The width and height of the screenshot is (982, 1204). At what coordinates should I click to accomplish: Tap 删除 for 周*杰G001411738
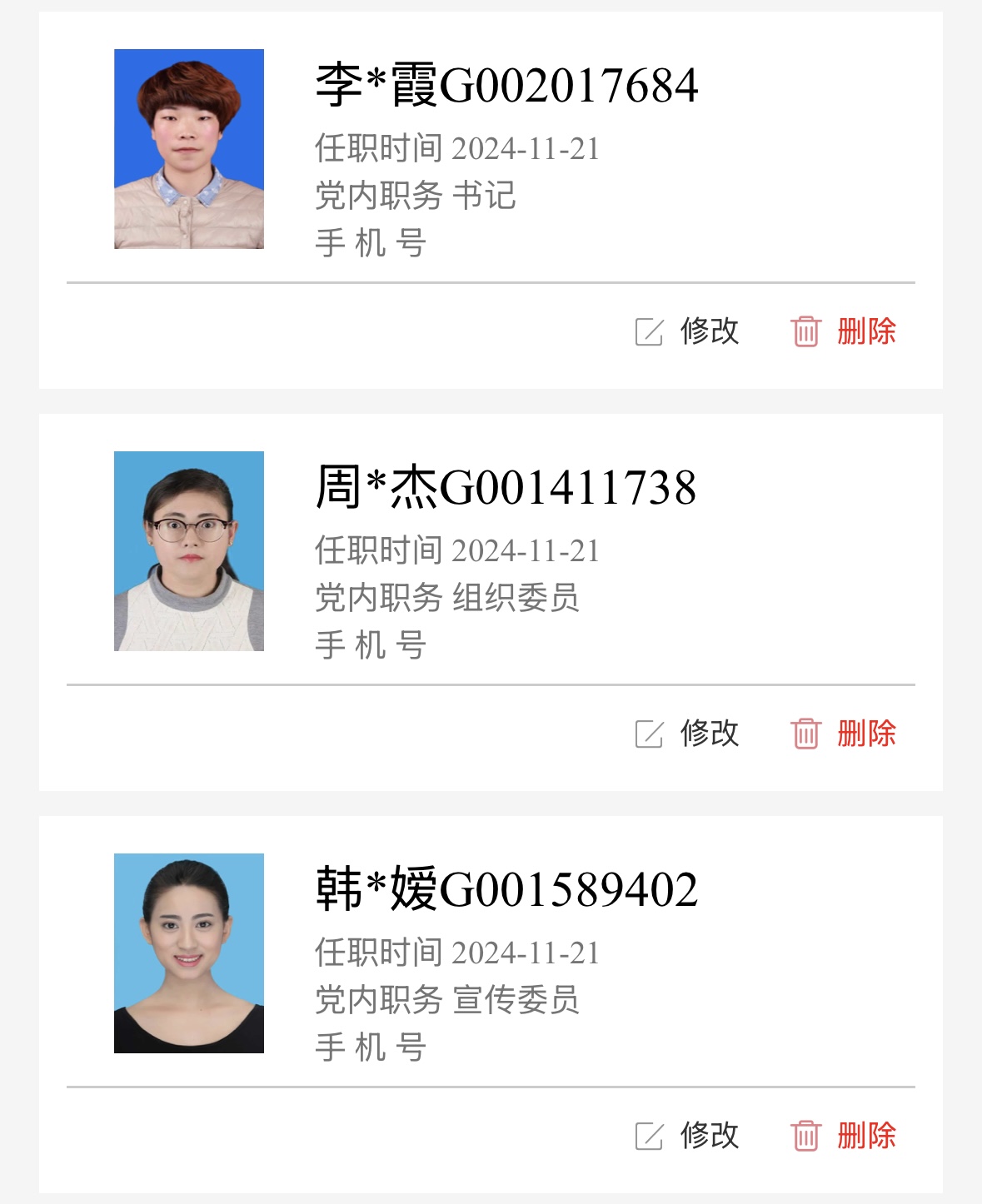click(843, 734)
